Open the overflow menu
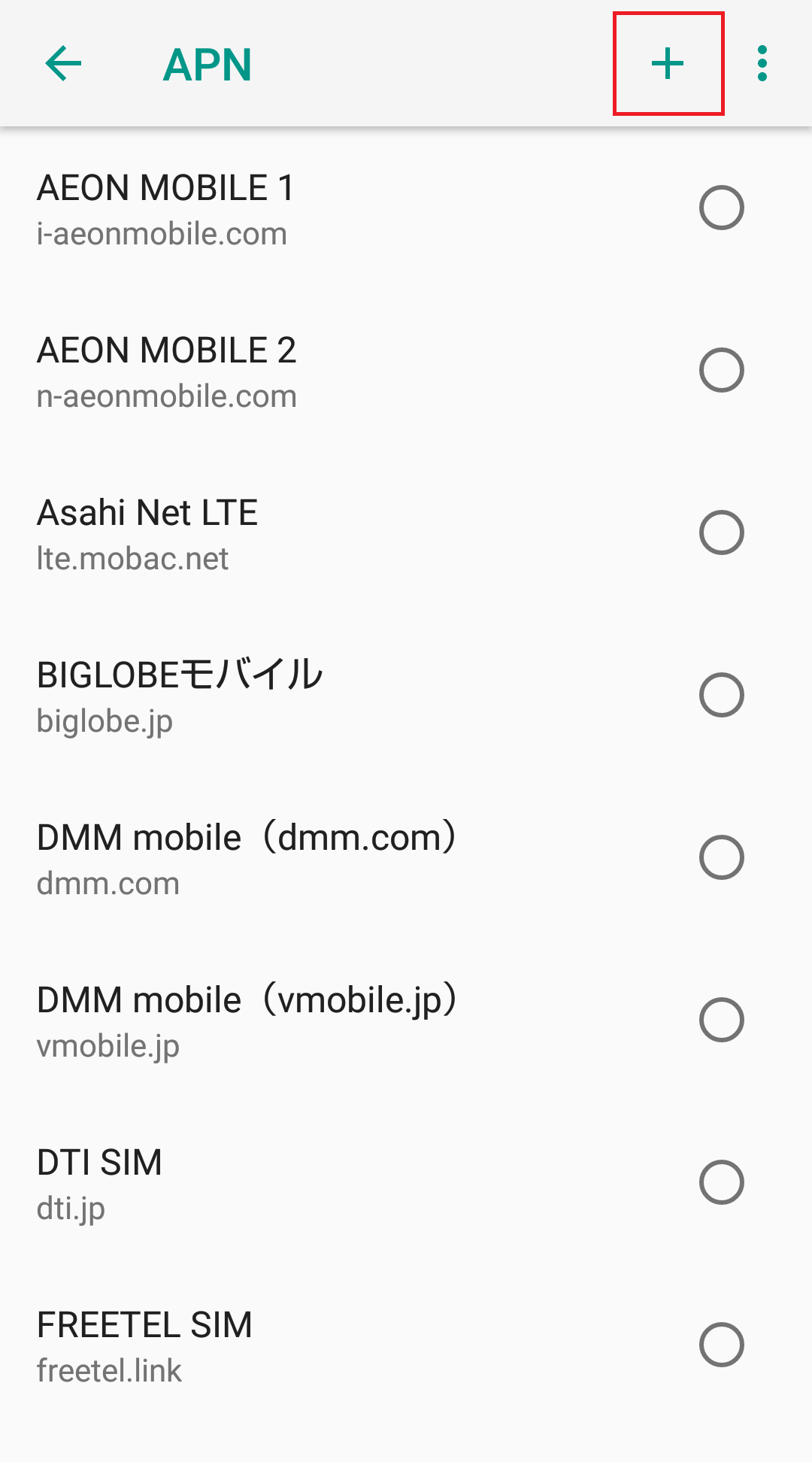 tap(762, 64)
